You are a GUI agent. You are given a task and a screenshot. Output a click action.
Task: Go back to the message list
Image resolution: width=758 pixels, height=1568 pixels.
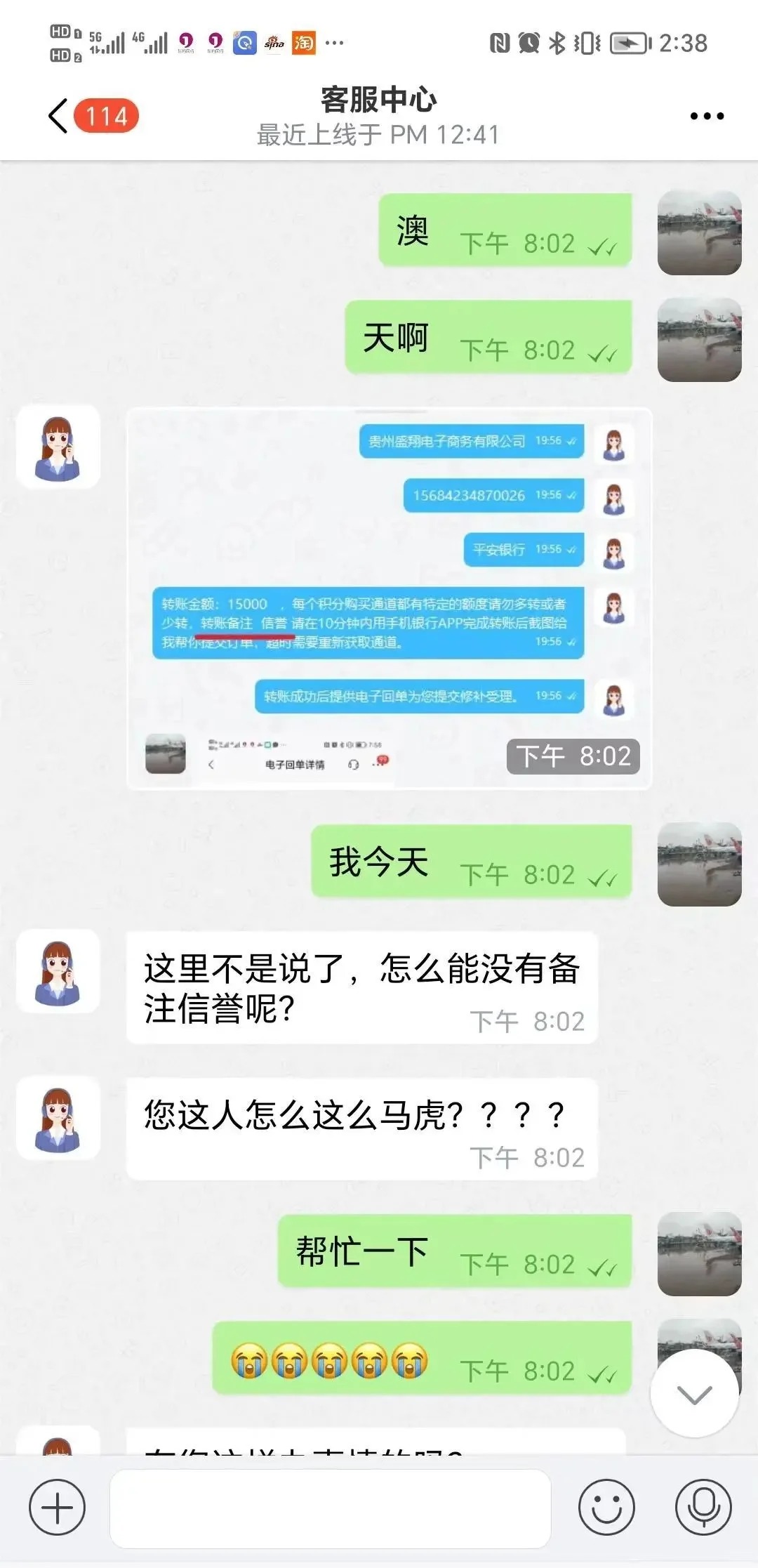(59, 116)
